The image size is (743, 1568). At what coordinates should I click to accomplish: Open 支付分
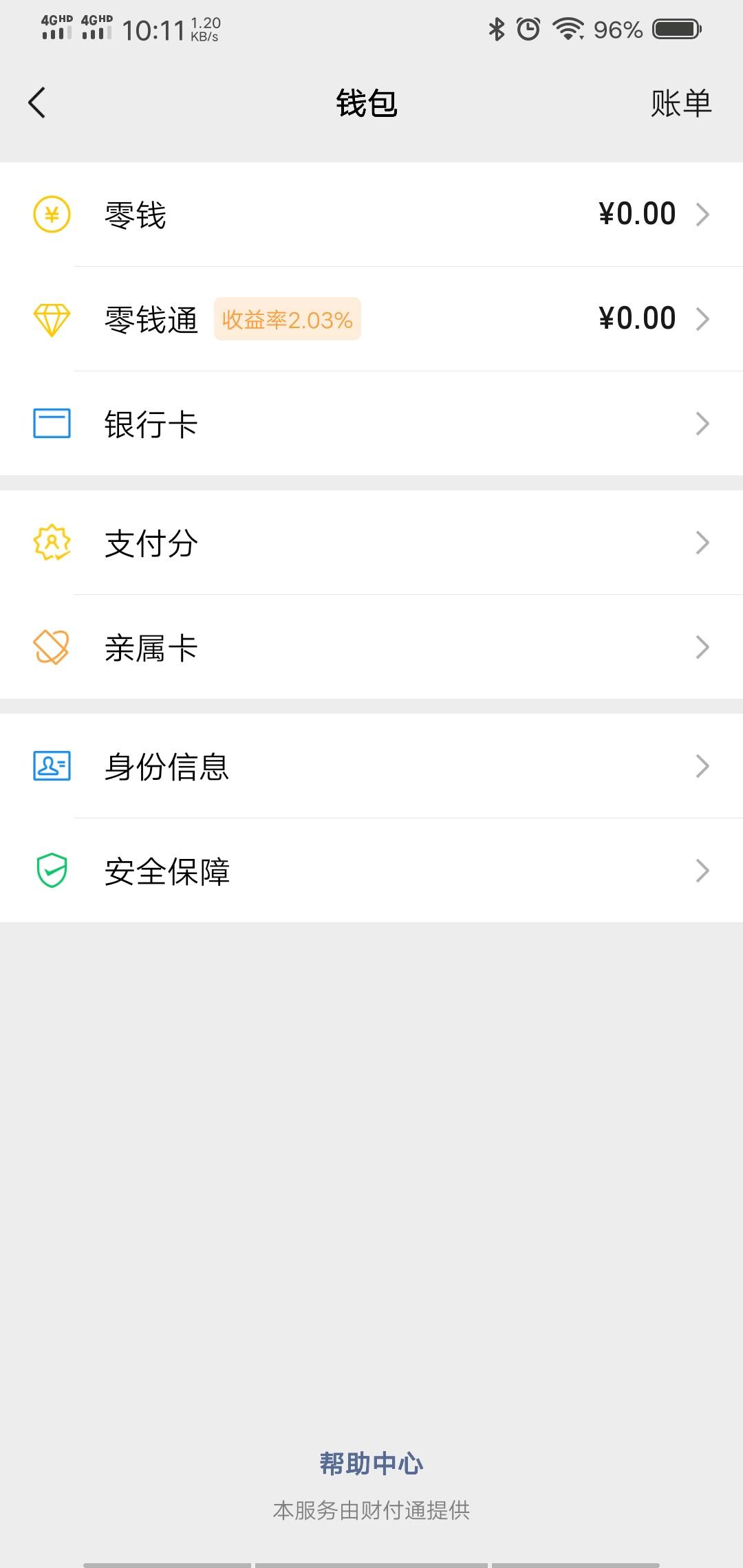click(x=371, y=543)
